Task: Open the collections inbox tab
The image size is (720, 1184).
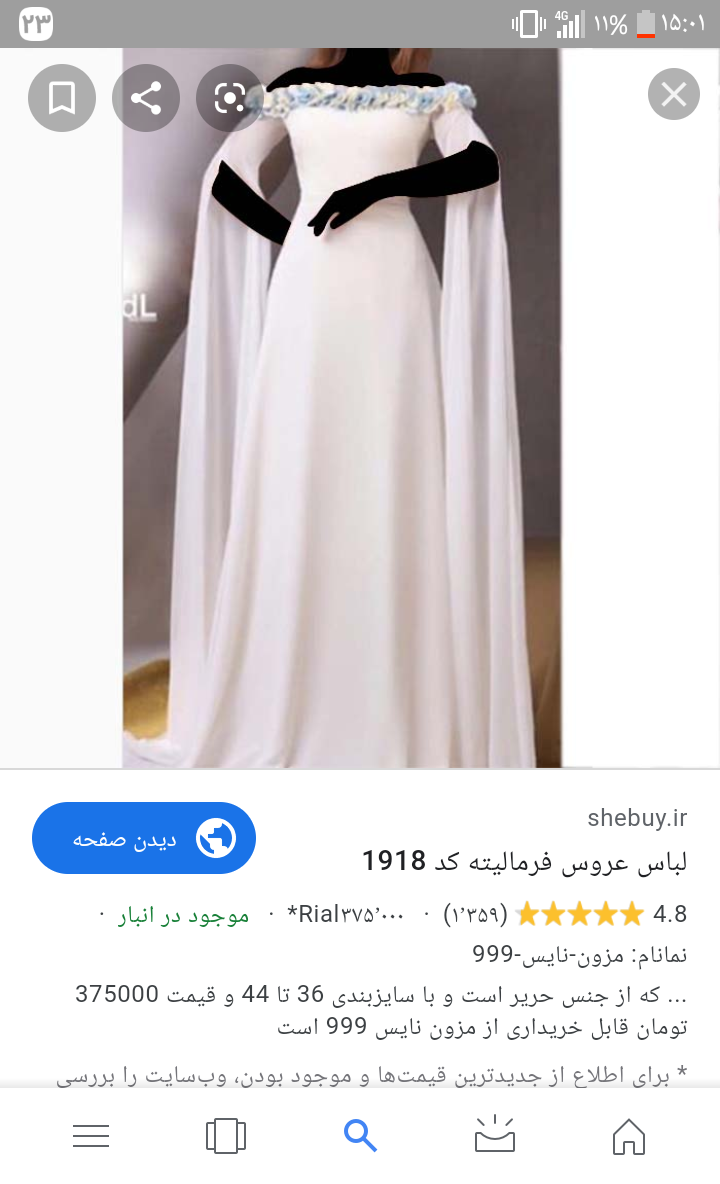Action: point(494,1135)
